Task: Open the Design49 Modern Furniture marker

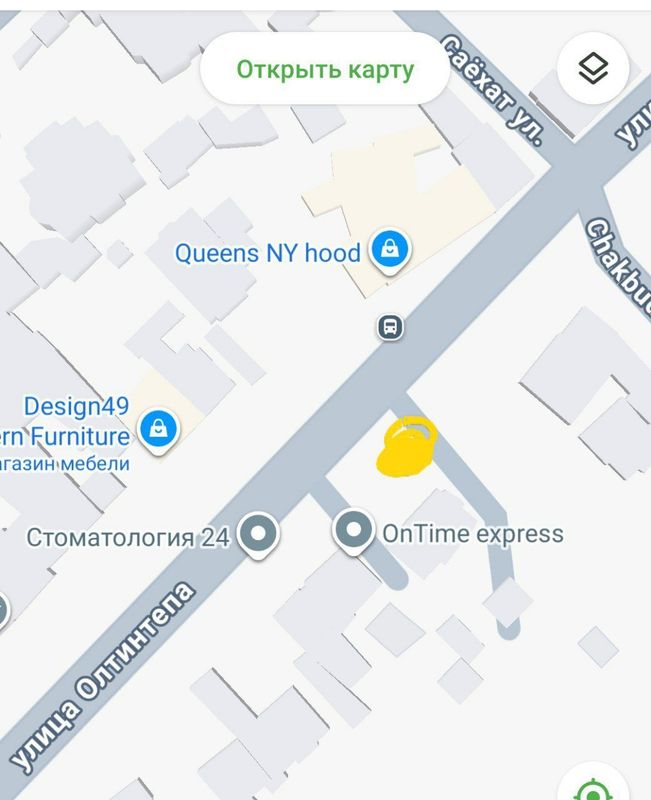Action: tap(157, 429)
